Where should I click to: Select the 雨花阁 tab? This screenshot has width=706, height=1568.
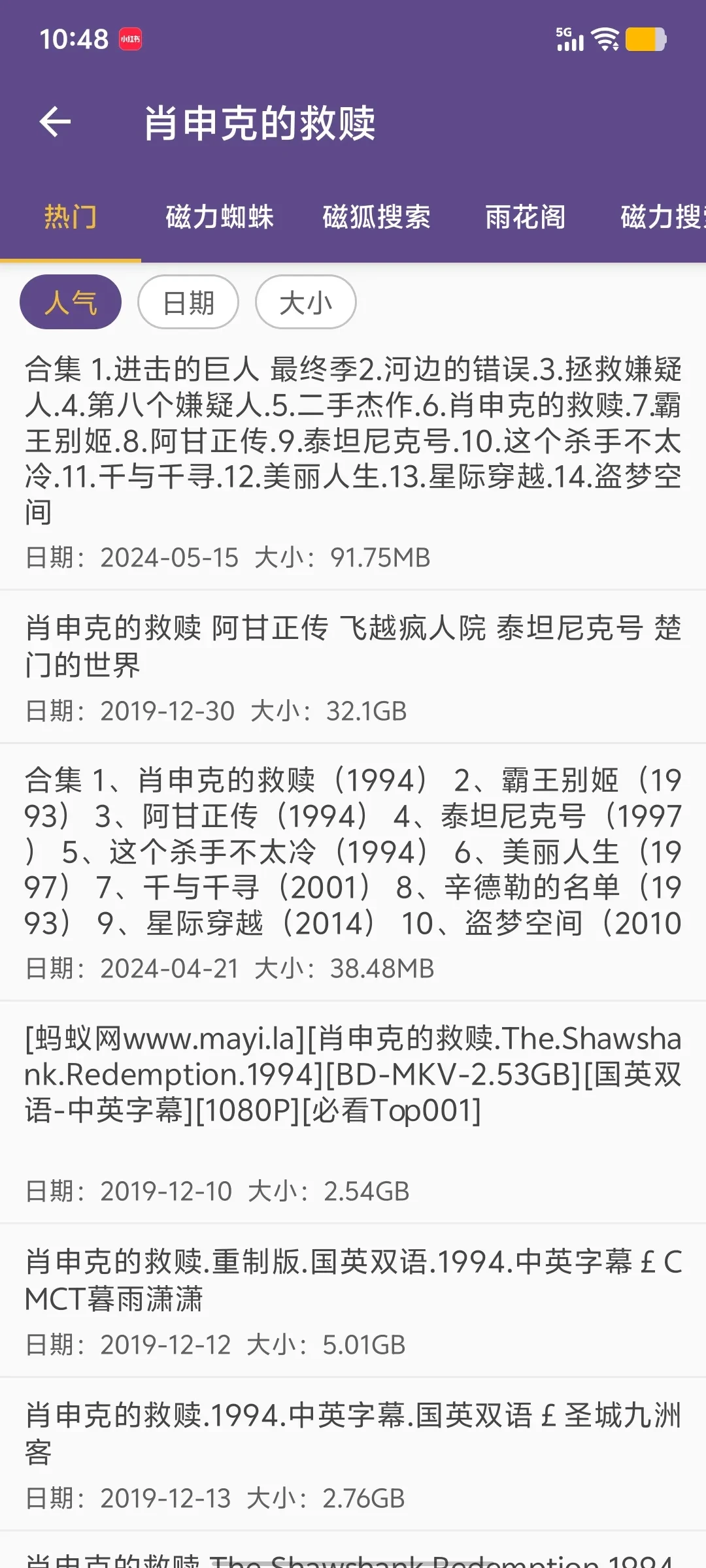point(525,217)
